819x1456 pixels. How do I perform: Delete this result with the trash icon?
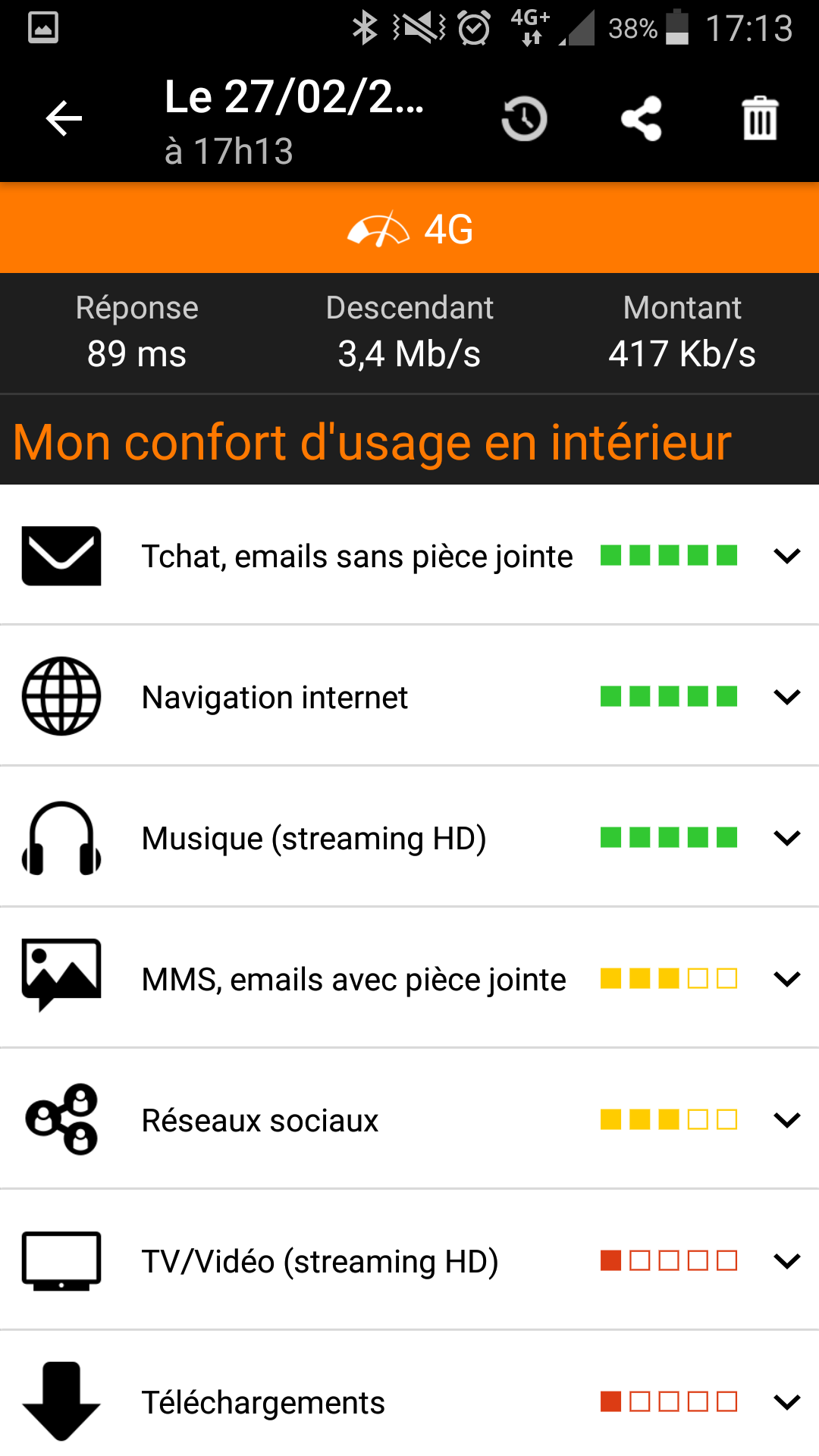pyautogui.click(x=760, y=118)
